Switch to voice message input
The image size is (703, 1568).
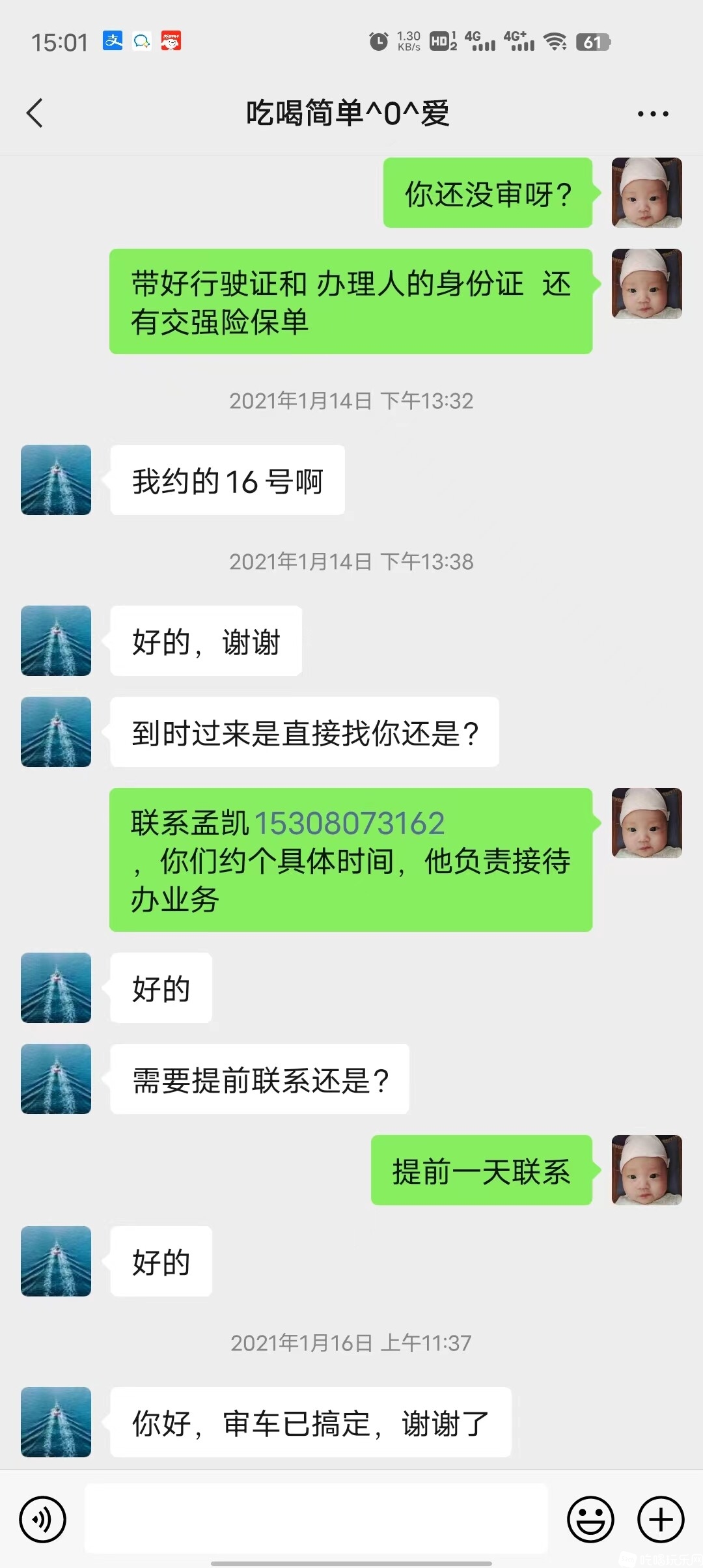click(x=43, y=1519)
